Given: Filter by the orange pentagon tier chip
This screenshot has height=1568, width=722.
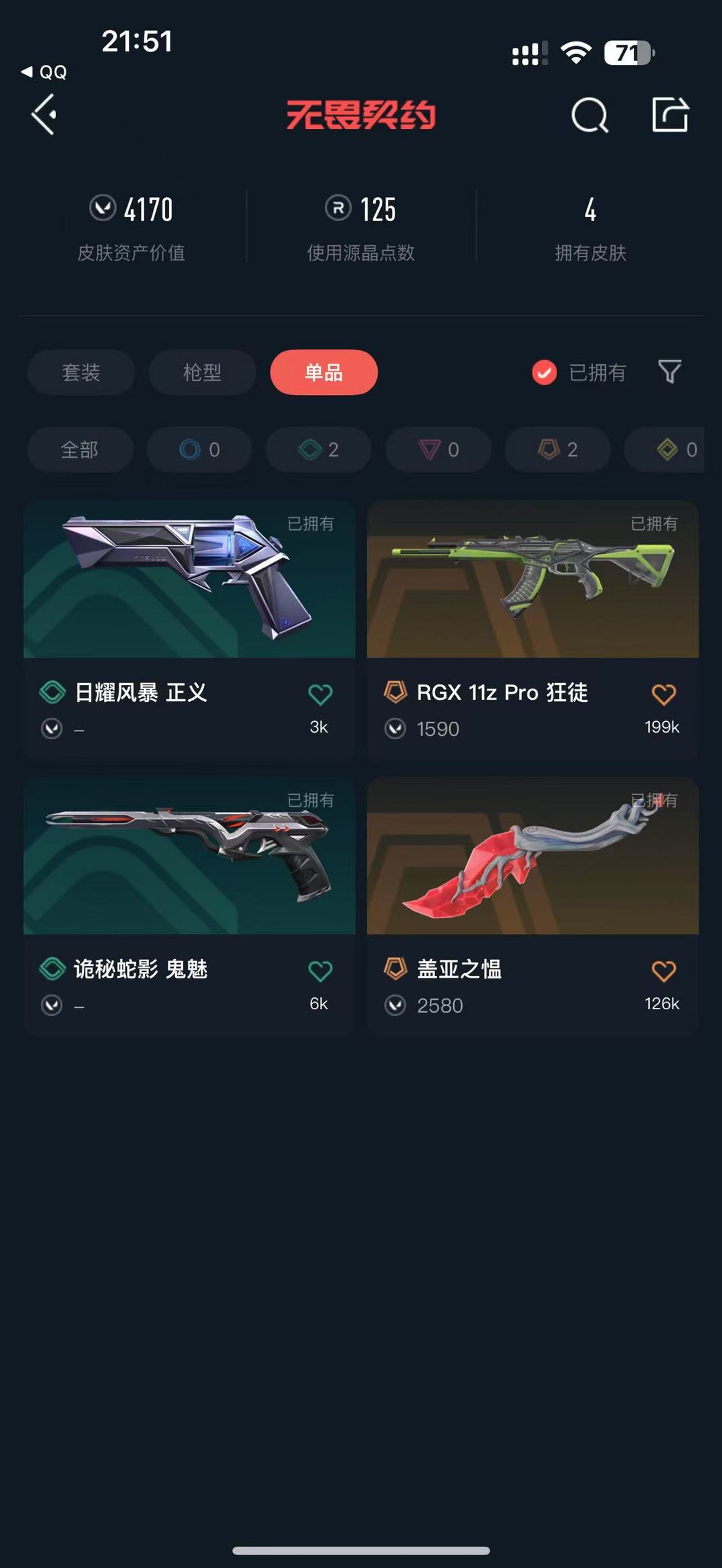Looking at the screenshot, I should point(558,450).
